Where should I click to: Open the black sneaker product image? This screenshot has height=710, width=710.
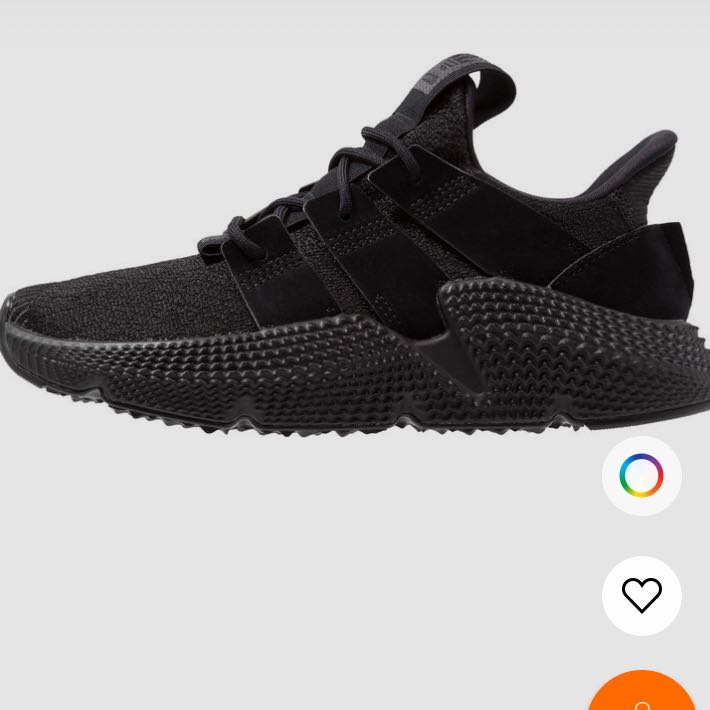[350, 270]
